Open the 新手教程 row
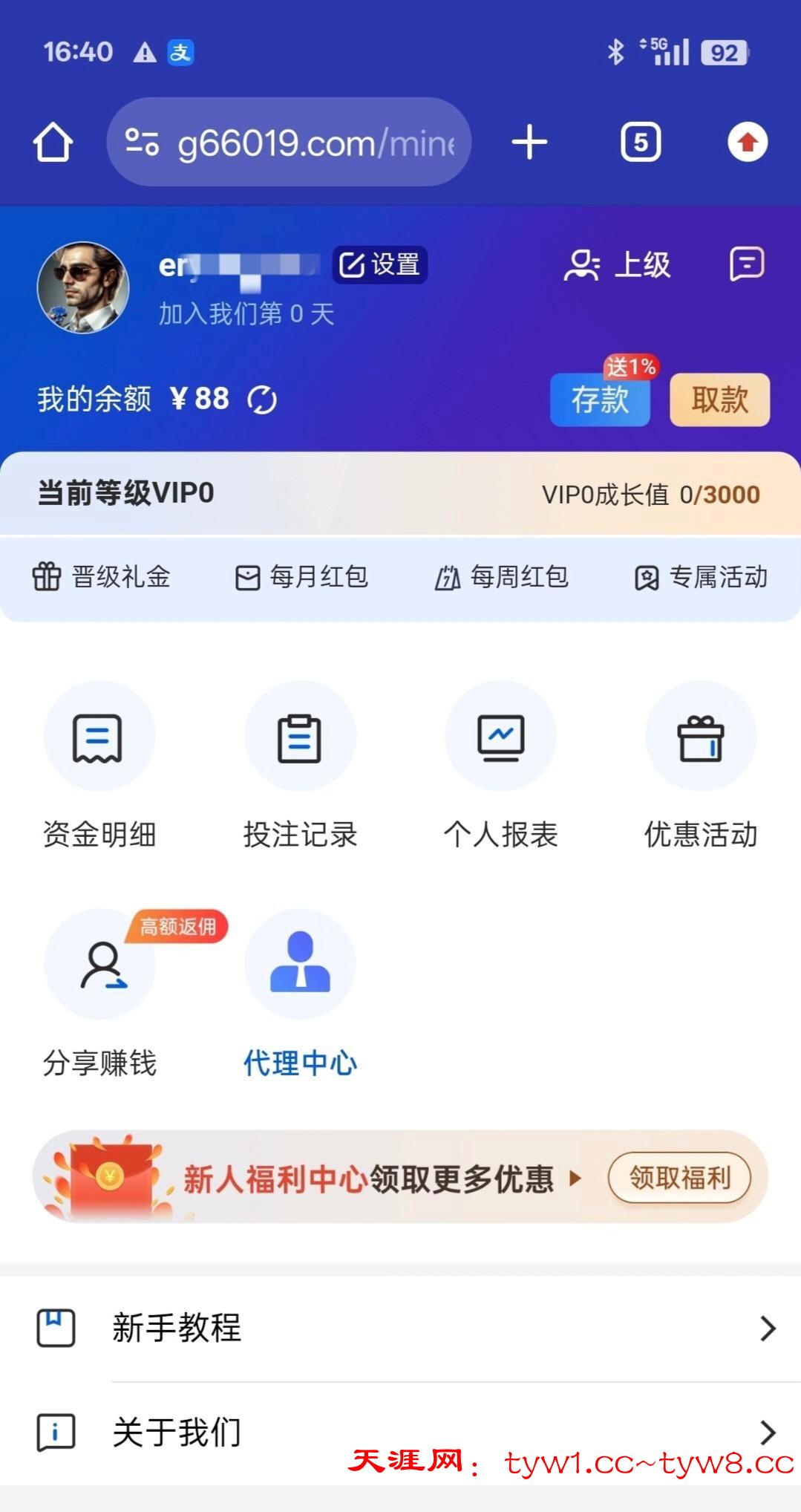801x1512 pixels. tap(401, 1328)
